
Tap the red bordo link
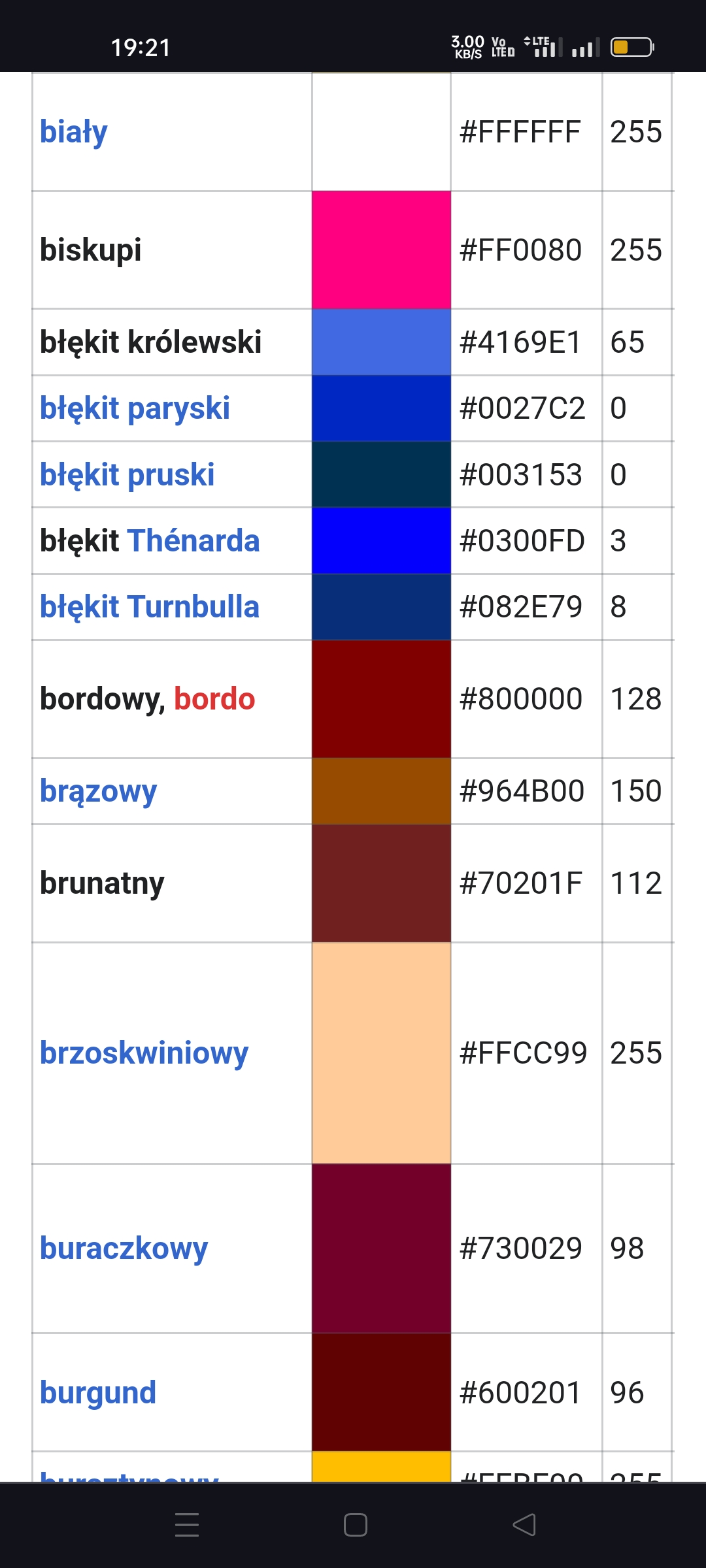click(214, 699)
